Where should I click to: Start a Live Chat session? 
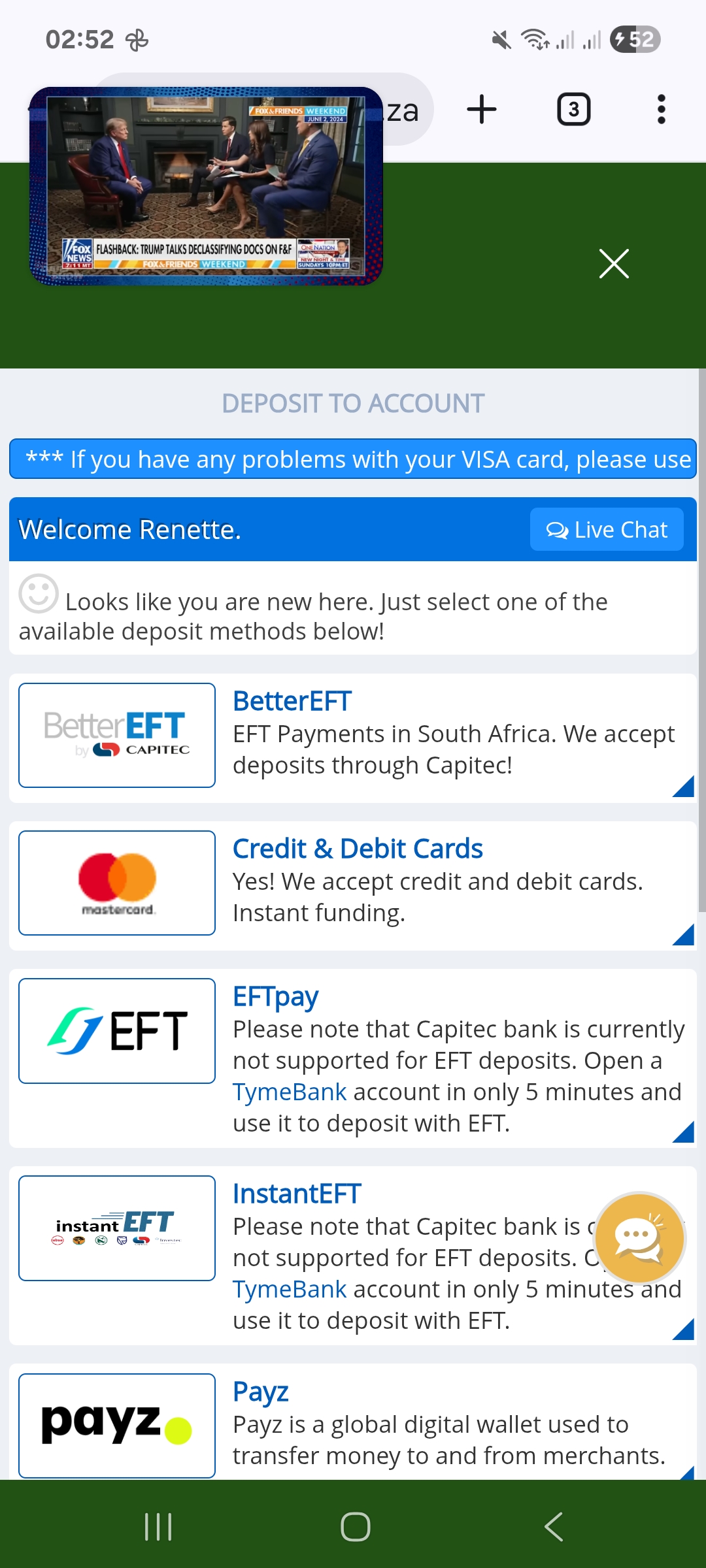pos(607,529)
